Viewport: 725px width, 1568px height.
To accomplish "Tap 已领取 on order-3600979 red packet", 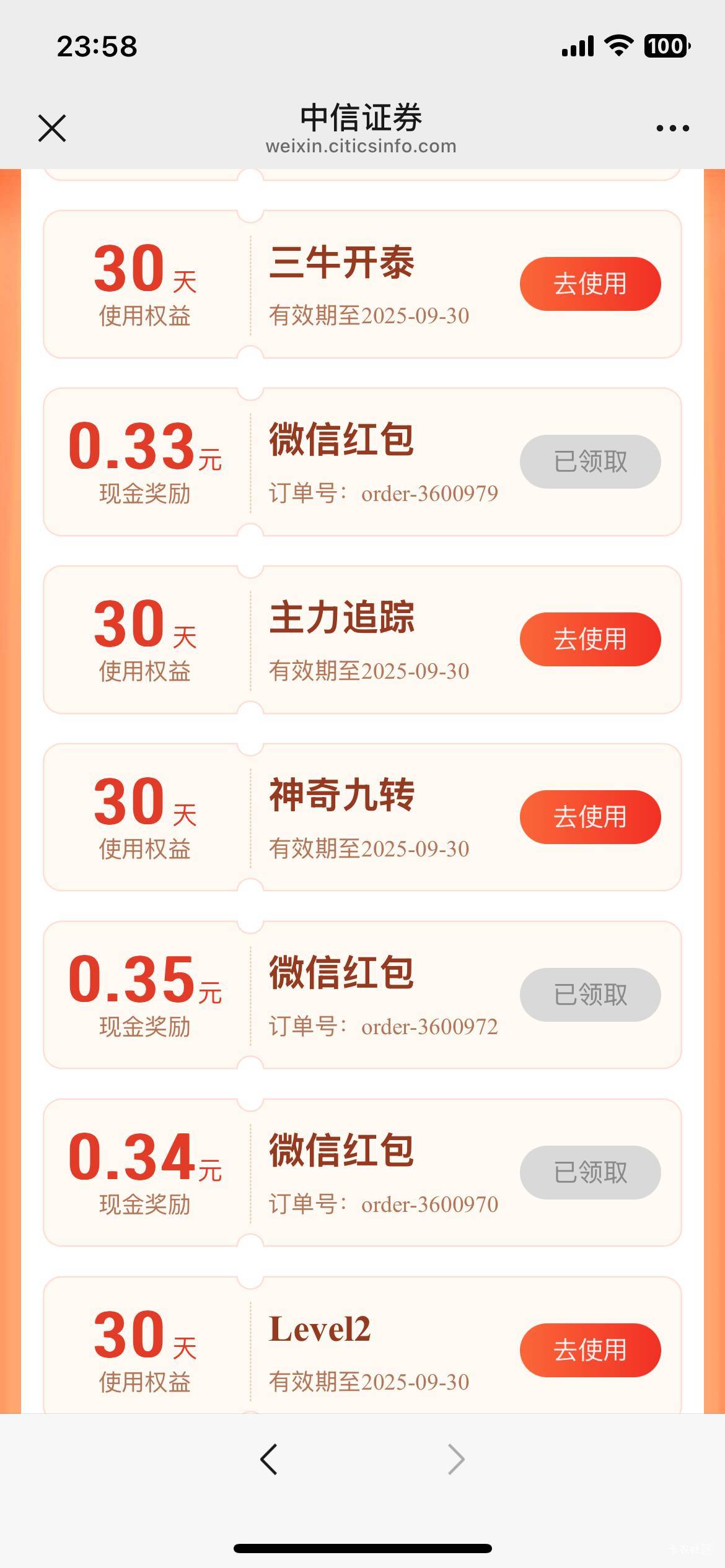I will tap(590, 461).
